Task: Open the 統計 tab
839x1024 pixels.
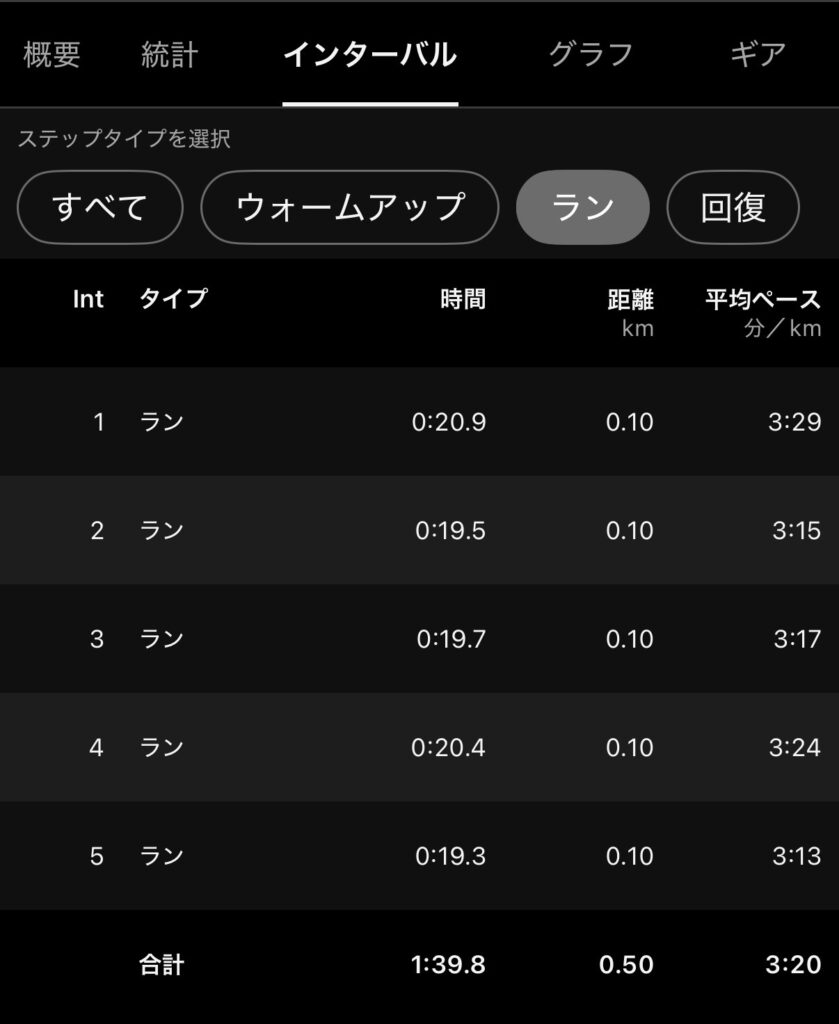Action: 170,55
